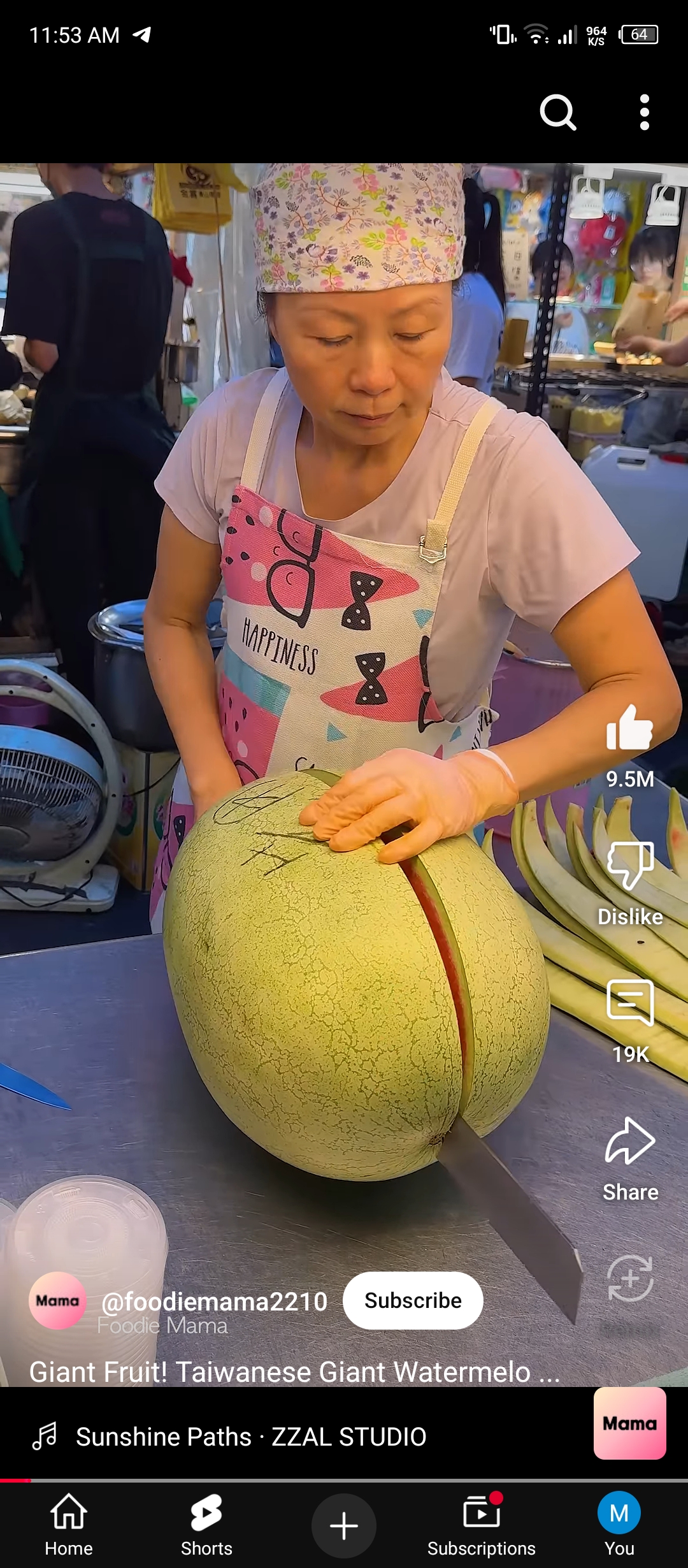Open the comments with 19K
688x1568 pixels.
[629, 1004]
